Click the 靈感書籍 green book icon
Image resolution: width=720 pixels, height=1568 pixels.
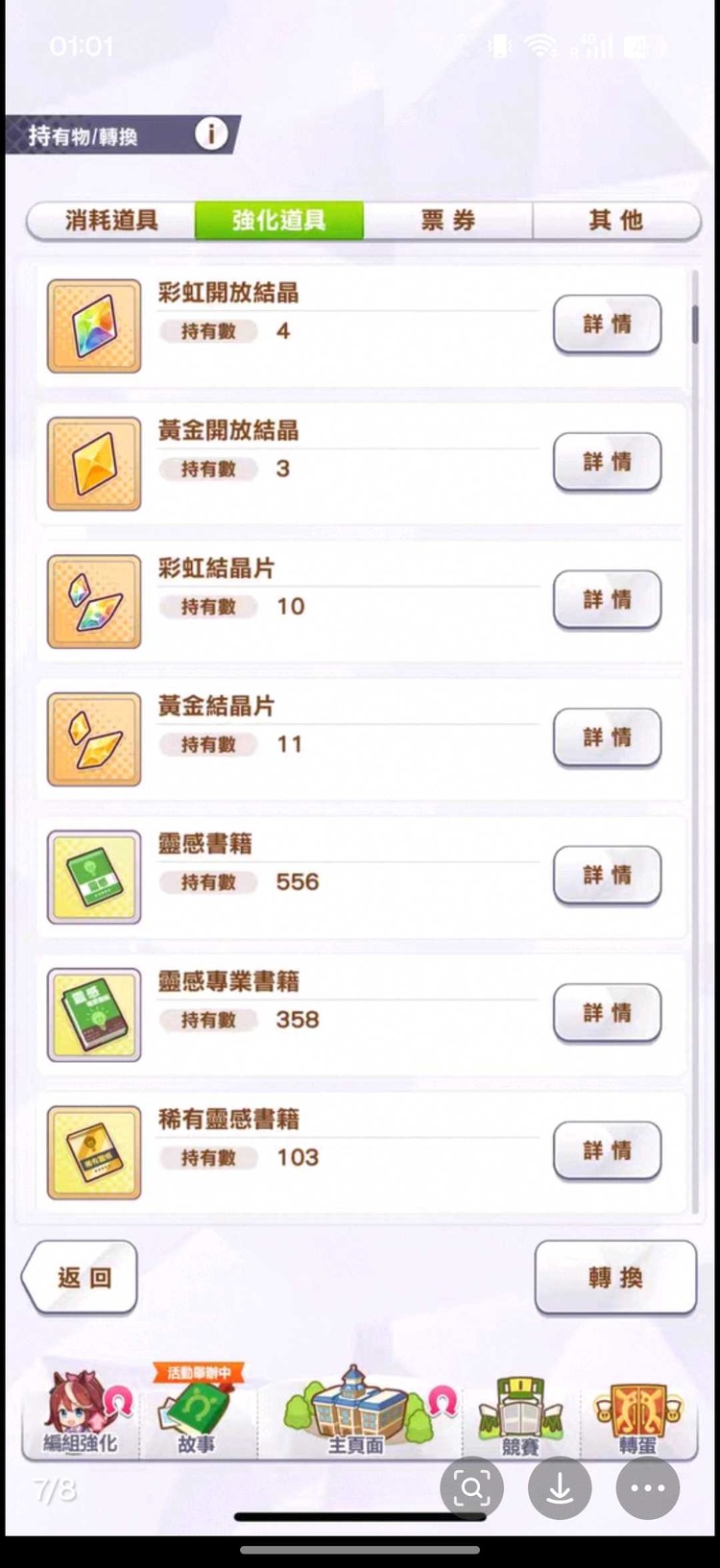coord(93,876)
